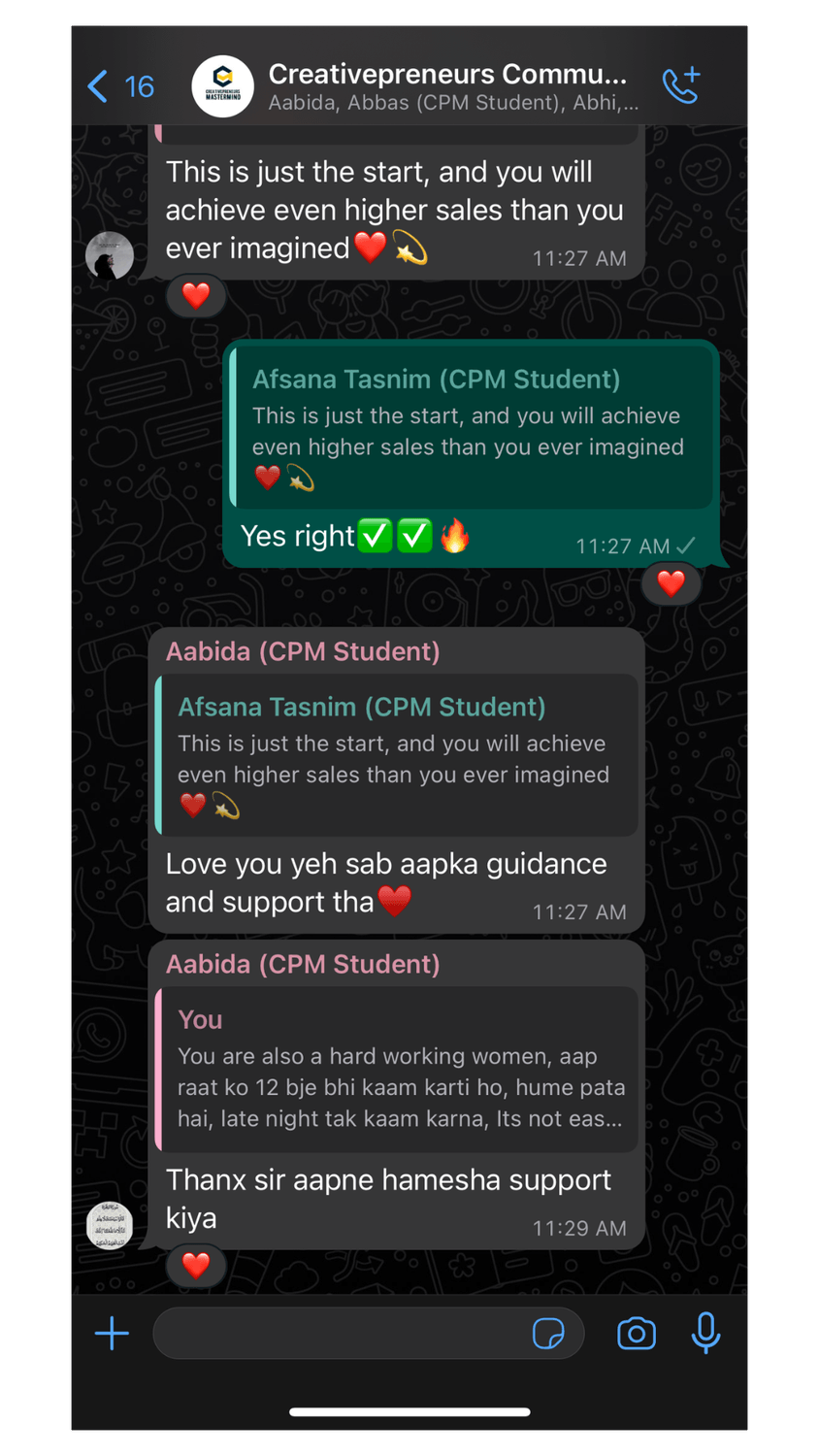Open Afsana's avatar beside the 11:27 message
The height and width of the screenshot is (1456, 819).
pyautogui.click(x=110, y=256)
